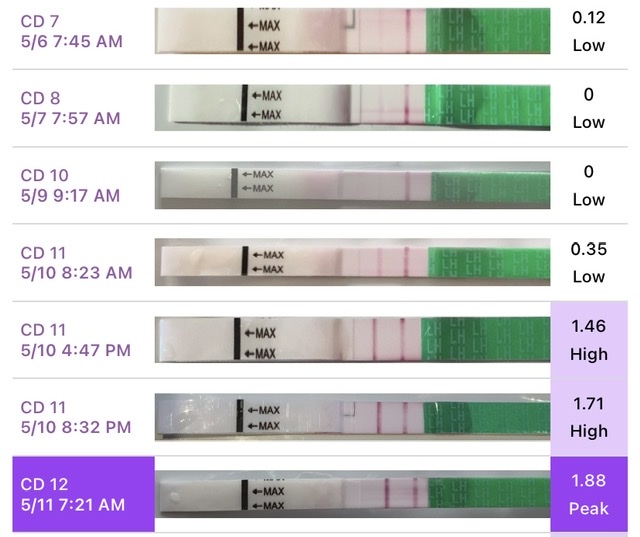The image size is (640, 537).
Task: Select the CD 11 5/10 8:32 PM entry
Action: pyautogui.click(x=75, y=417)
